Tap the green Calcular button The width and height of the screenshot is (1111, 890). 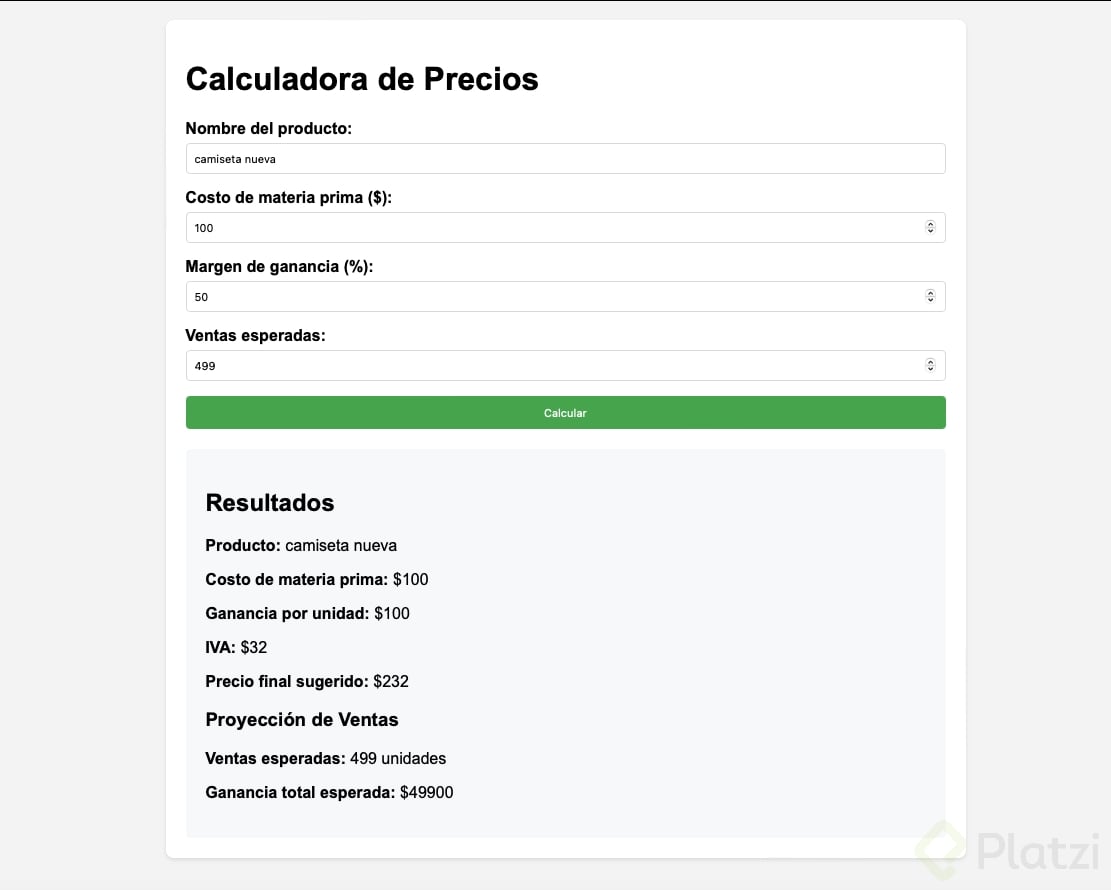[565, 413]
